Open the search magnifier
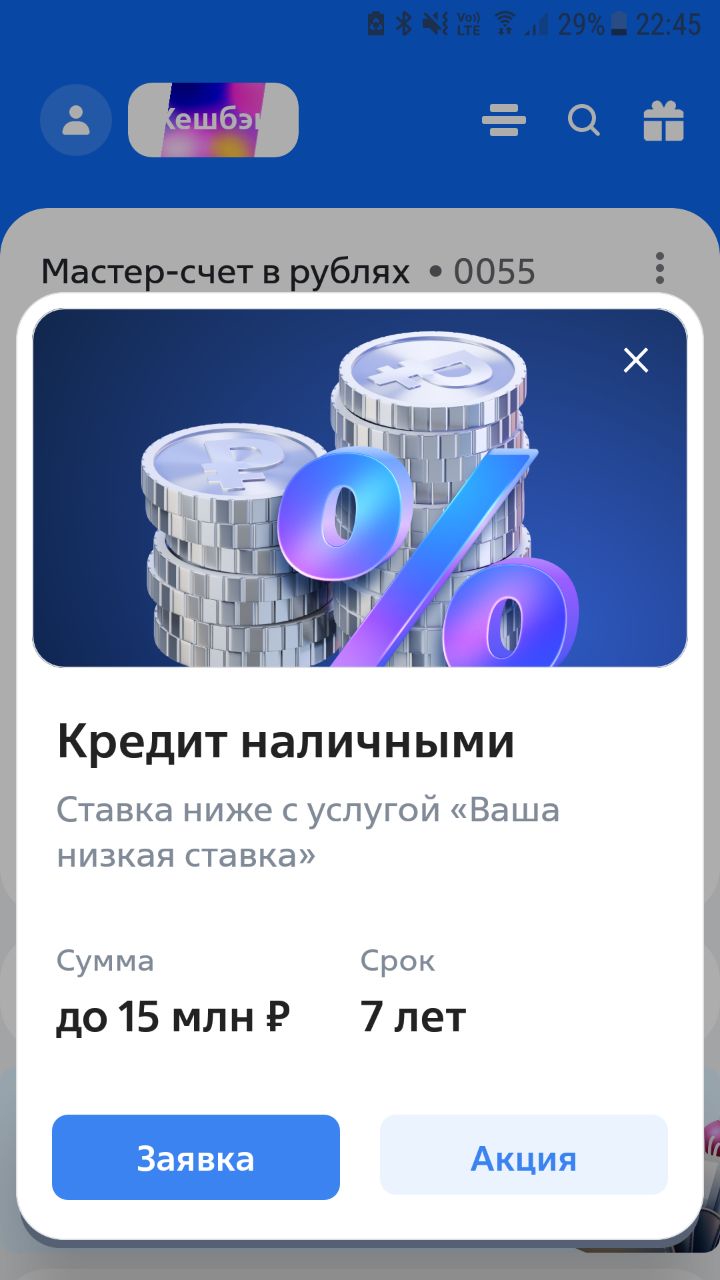The width and height of the screenshot is (720, 1280). click(584, 121)
